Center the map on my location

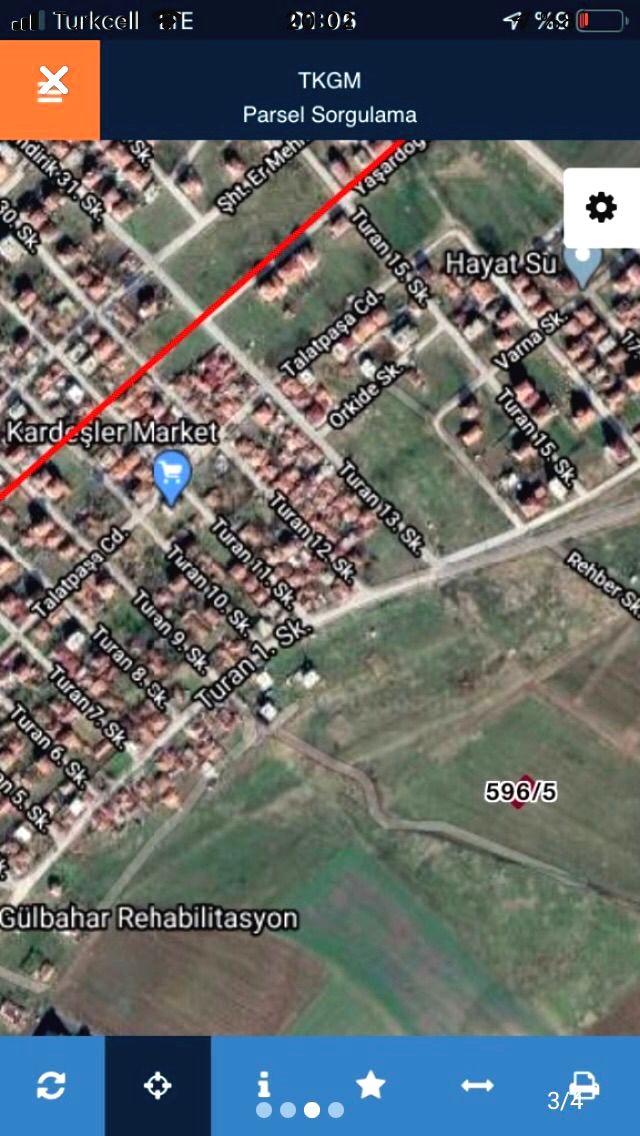[158, 1085]
